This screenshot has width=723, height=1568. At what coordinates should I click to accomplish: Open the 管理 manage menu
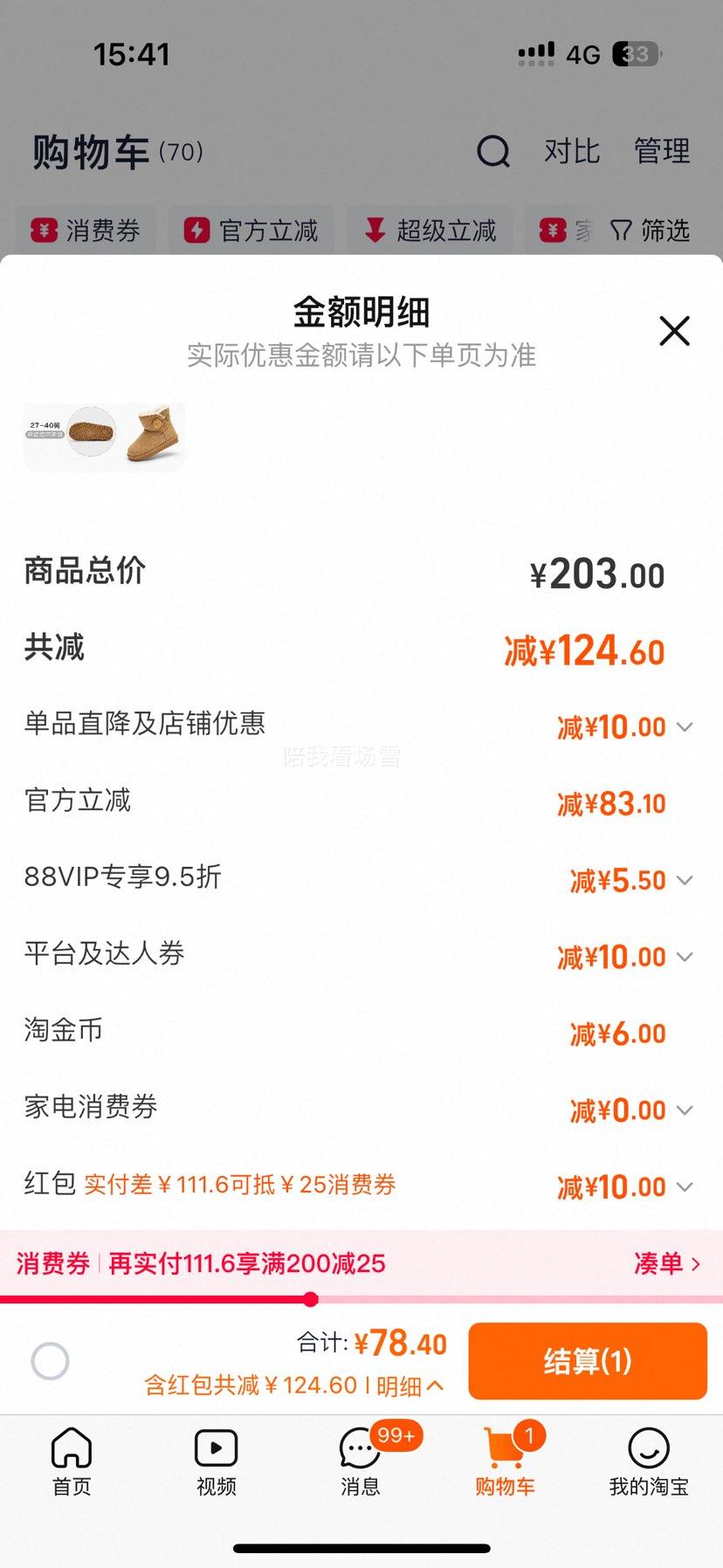pos(661,151)
